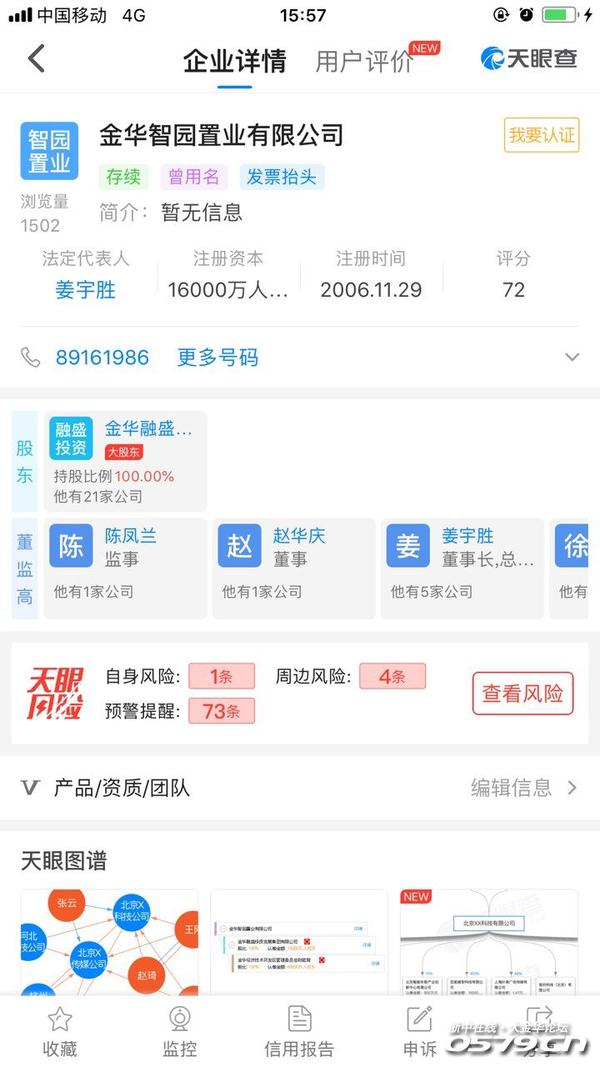Viewport: 600px width, 1067px height.
Task: Open director 赵华庆 card
Action: click(x=293, y=567)
